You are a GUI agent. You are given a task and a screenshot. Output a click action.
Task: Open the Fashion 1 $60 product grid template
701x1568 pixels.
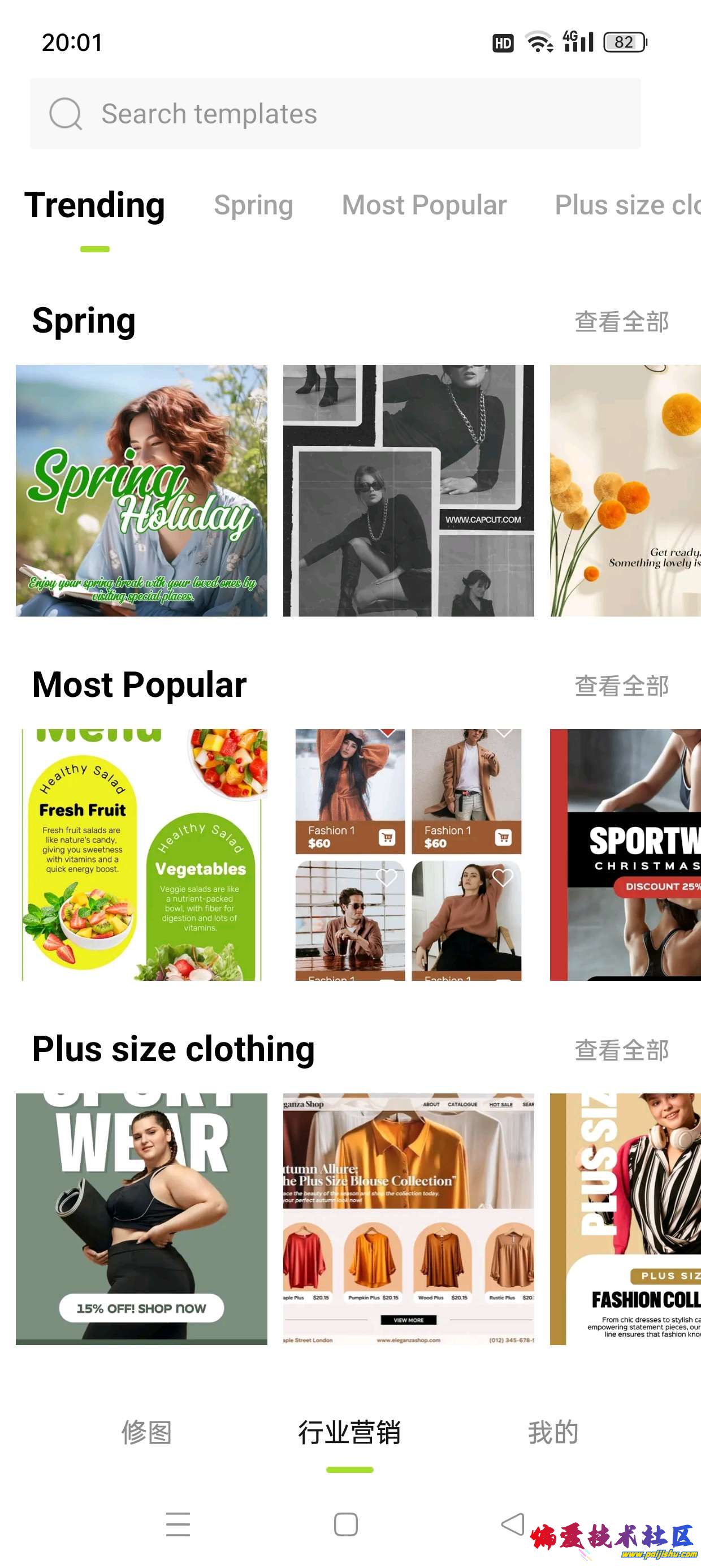(408, 855)
